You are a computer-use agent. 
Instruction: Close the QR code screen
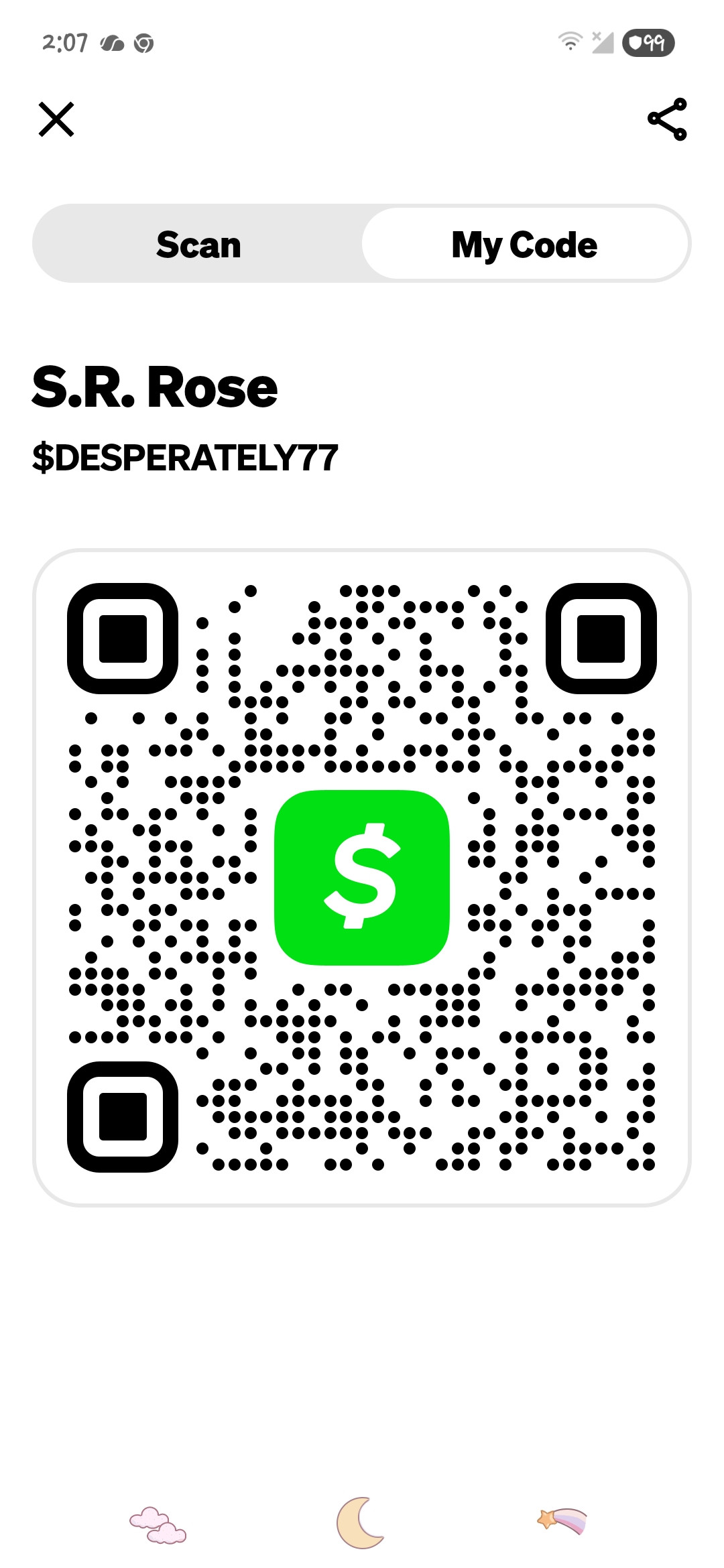click(x=56, y=119)
